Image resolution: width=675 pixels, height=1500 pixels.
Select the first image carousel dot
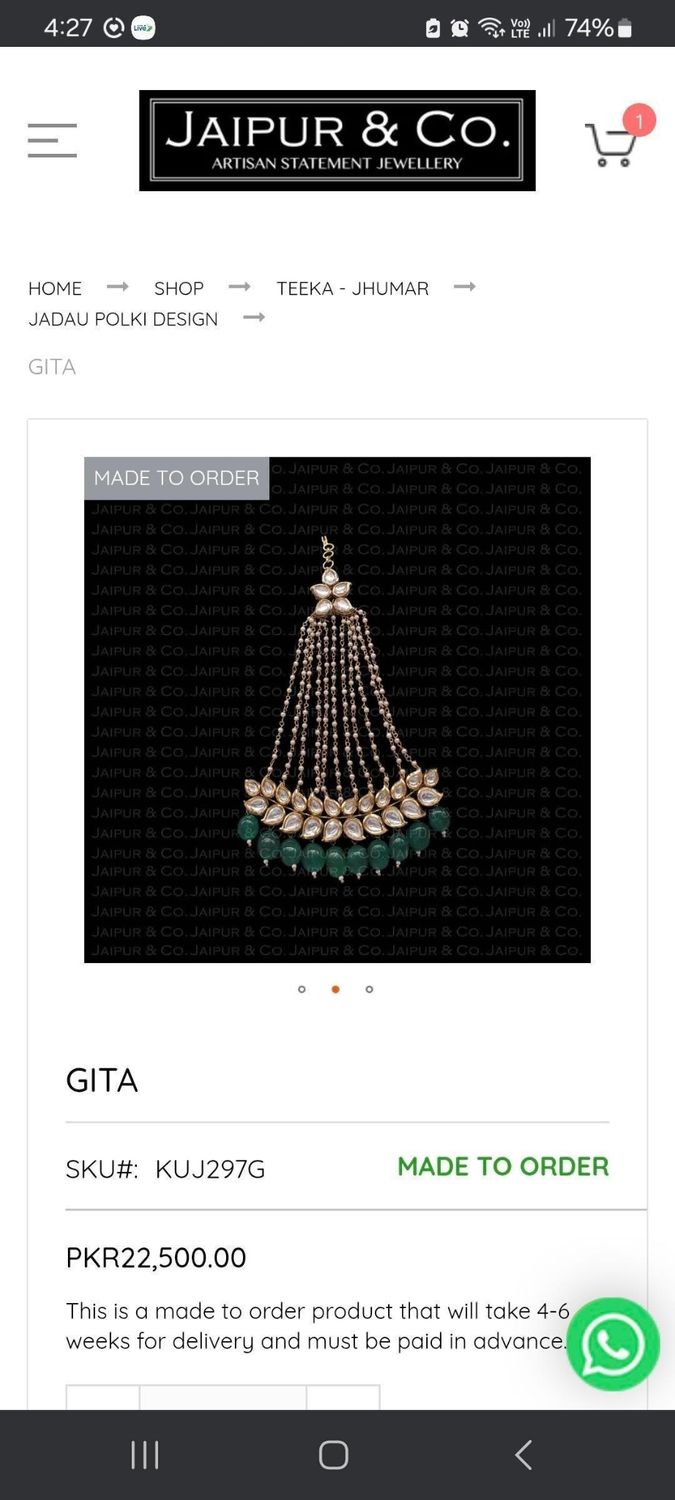click(x=302, y=989)
